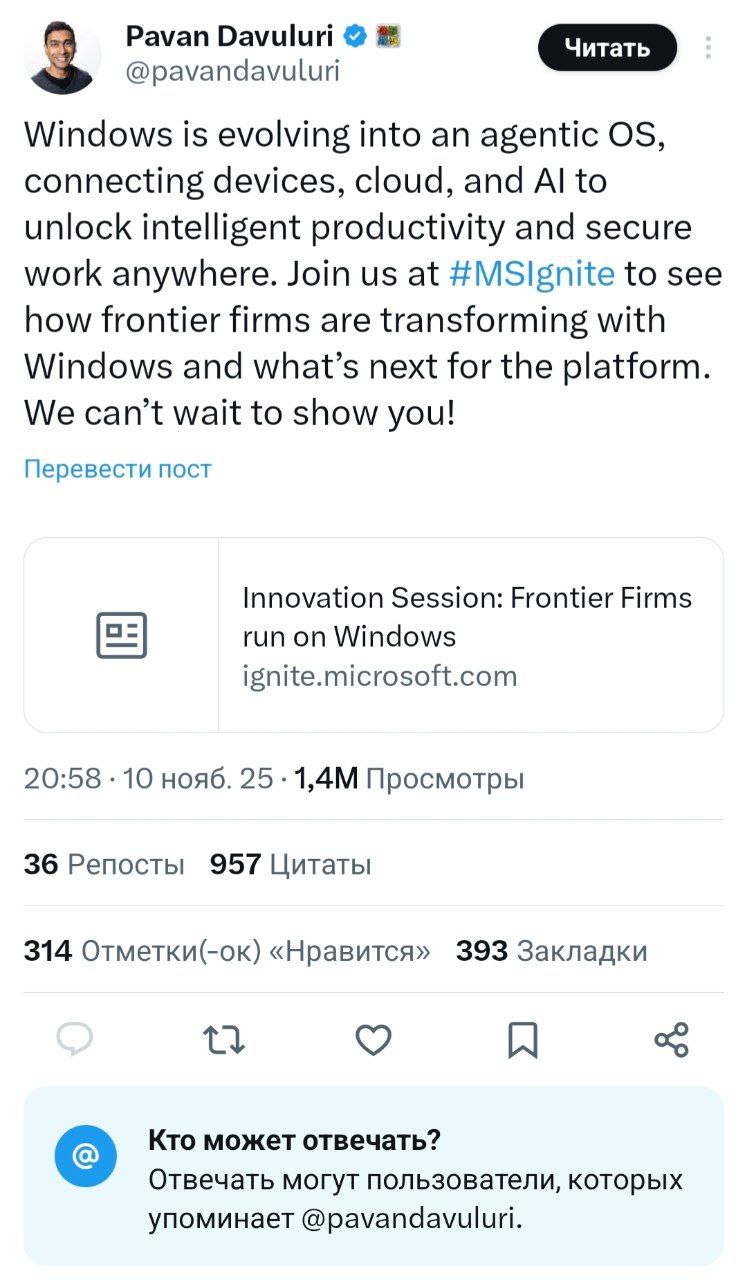The width and height of the screenshot is (747, 1280).
Task: Open the 314 likes list
Action: [227, 951]
